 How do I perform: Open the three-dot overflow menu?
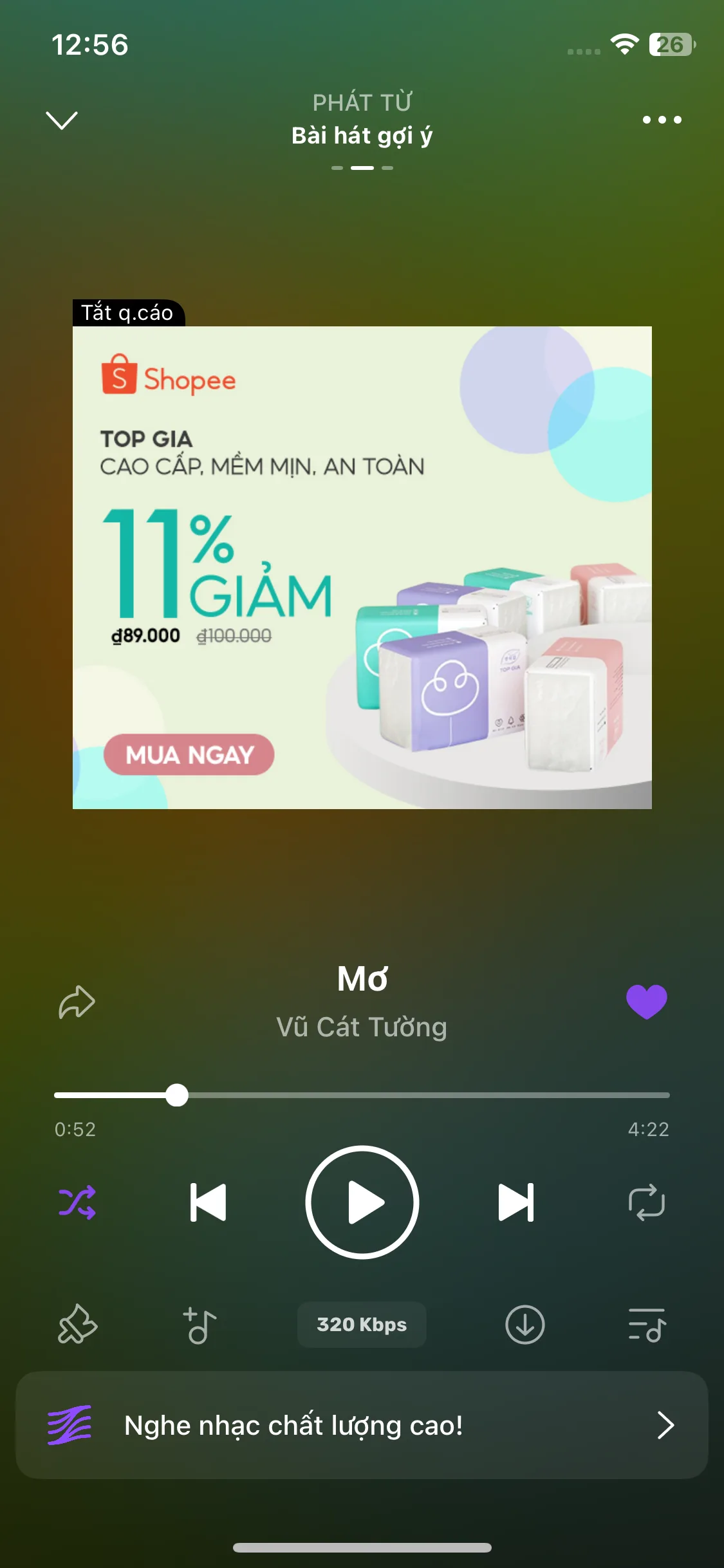(662, 120)
